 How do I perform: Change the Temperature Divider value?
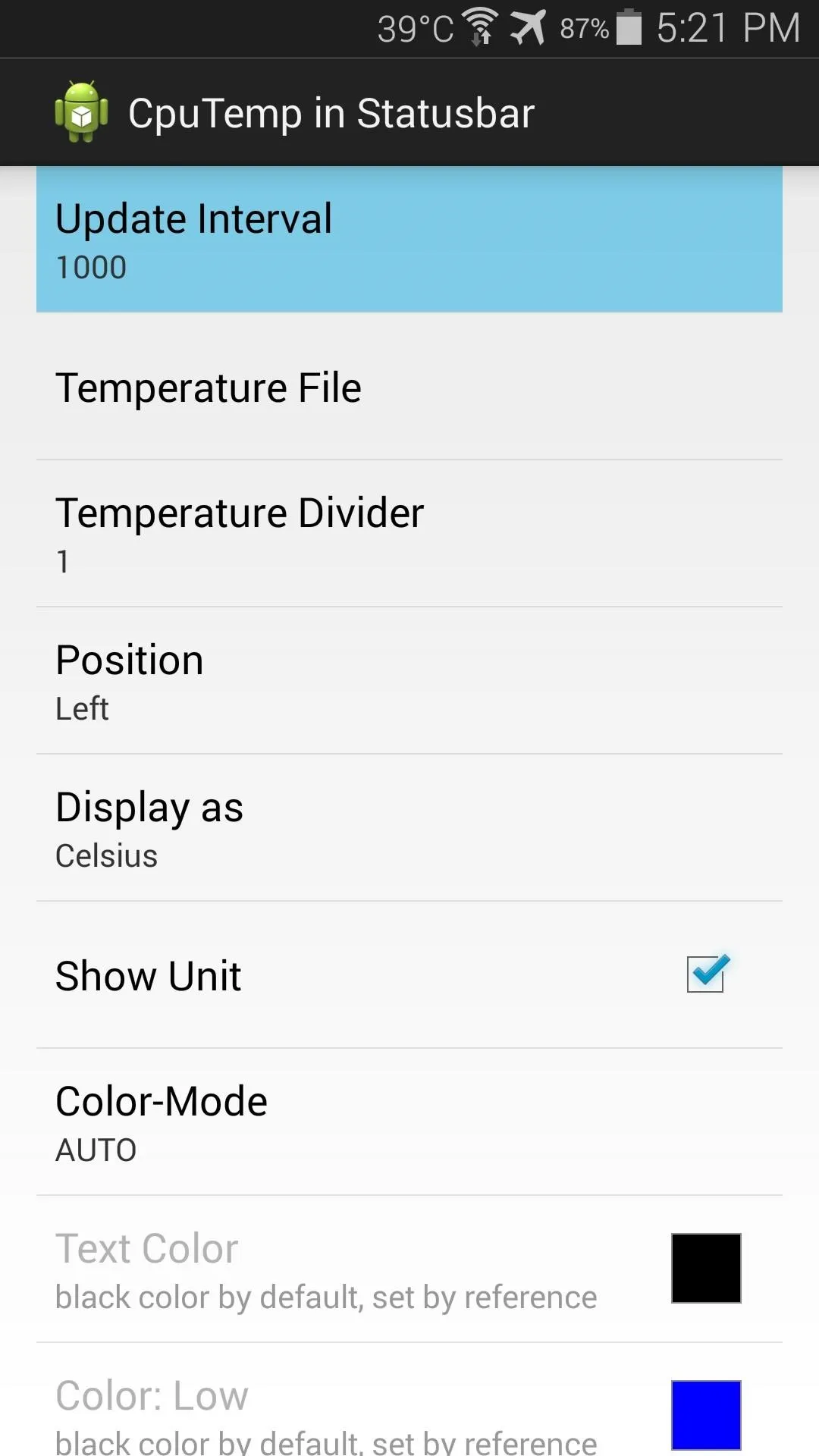click(409, 533)
